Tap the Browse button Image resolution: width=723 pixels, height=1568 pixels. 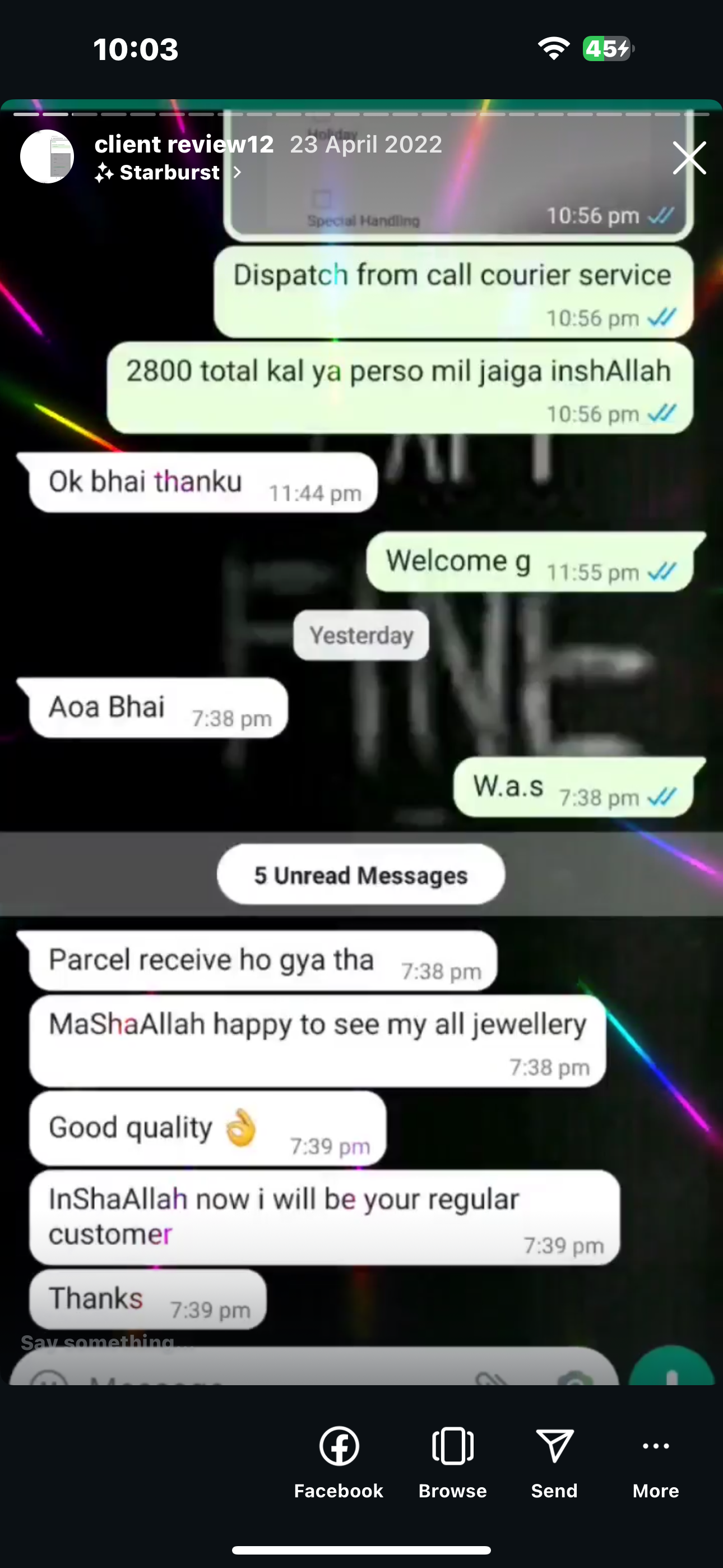click(452, 1461)
